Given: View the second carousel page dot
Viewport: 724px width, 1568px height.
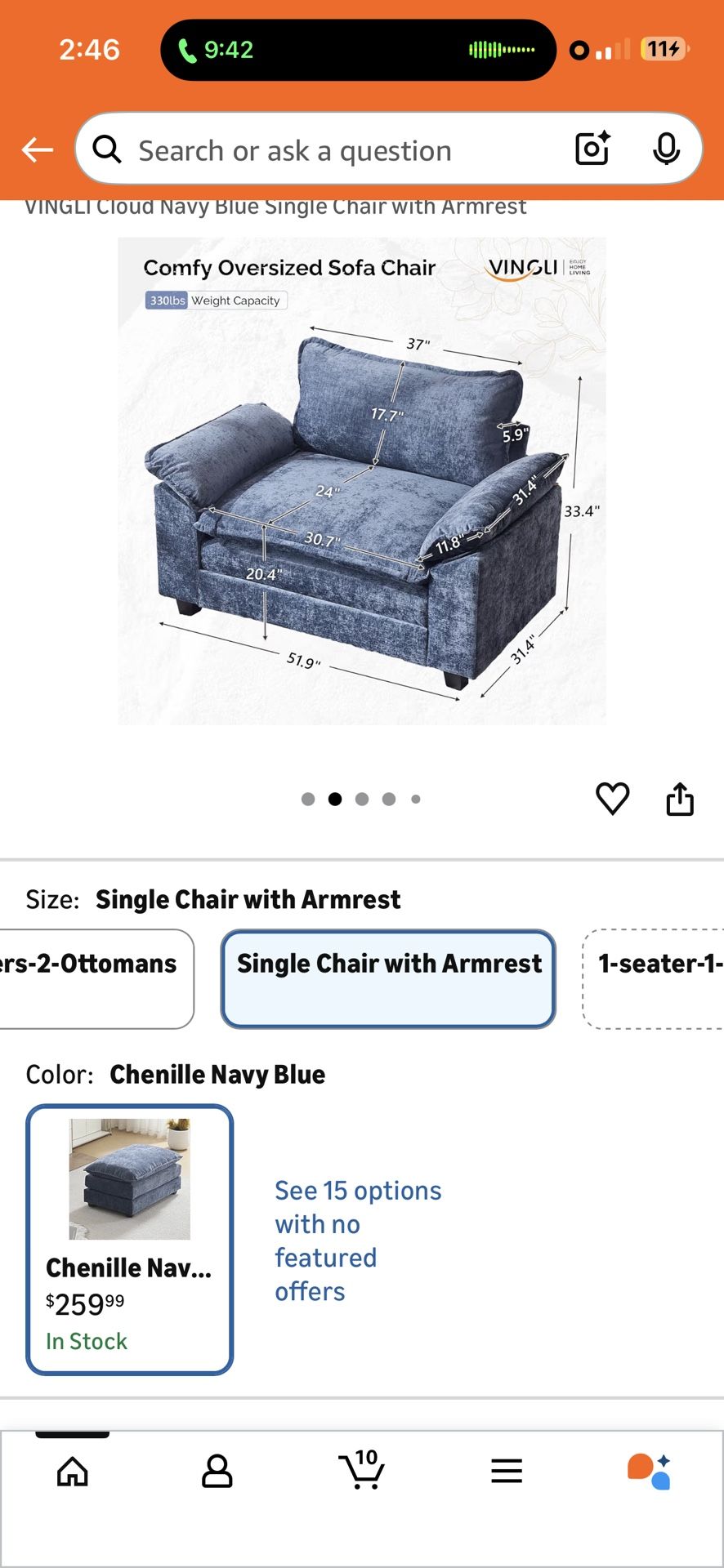Looking at the screenshot, I should [335, 799].
